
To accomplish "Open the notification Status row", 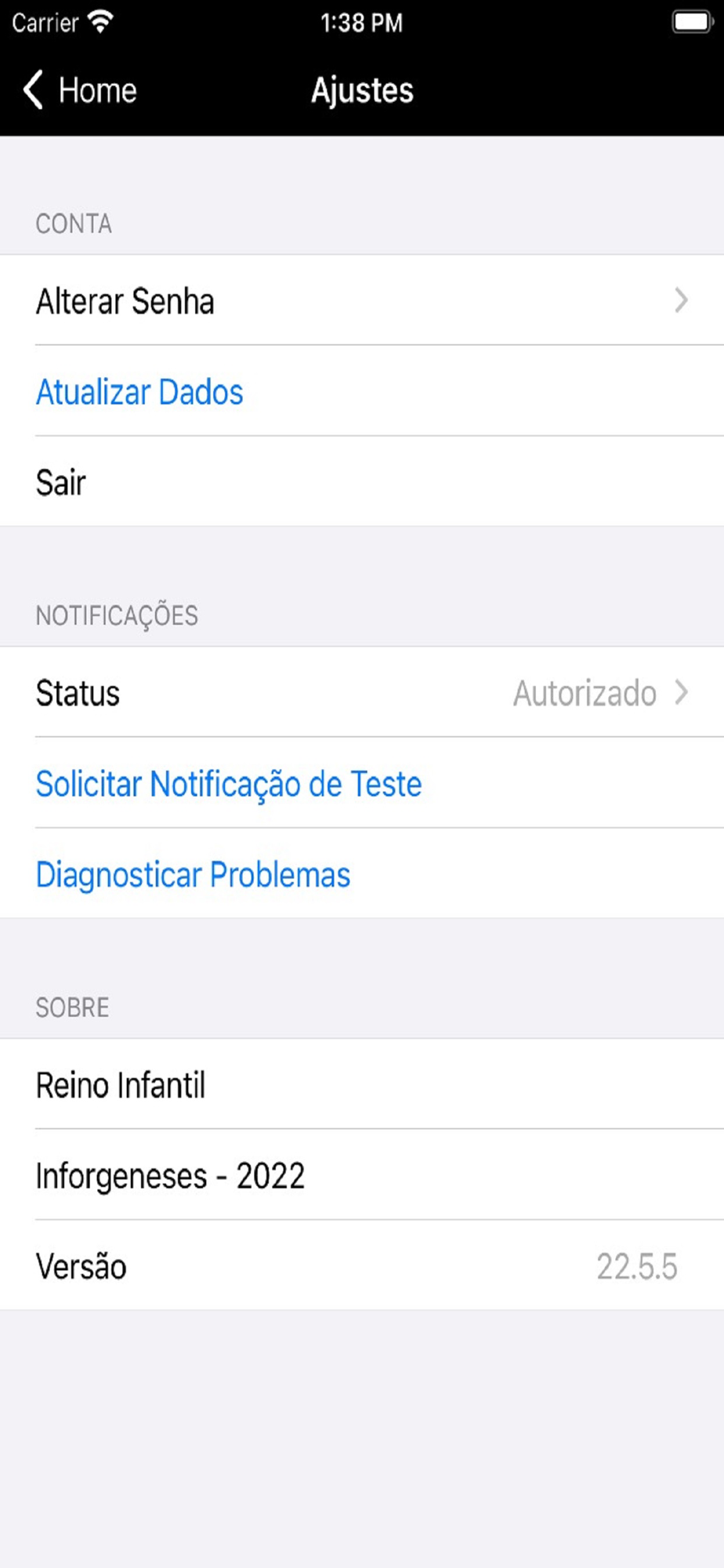I will click(x=362, y=692).
